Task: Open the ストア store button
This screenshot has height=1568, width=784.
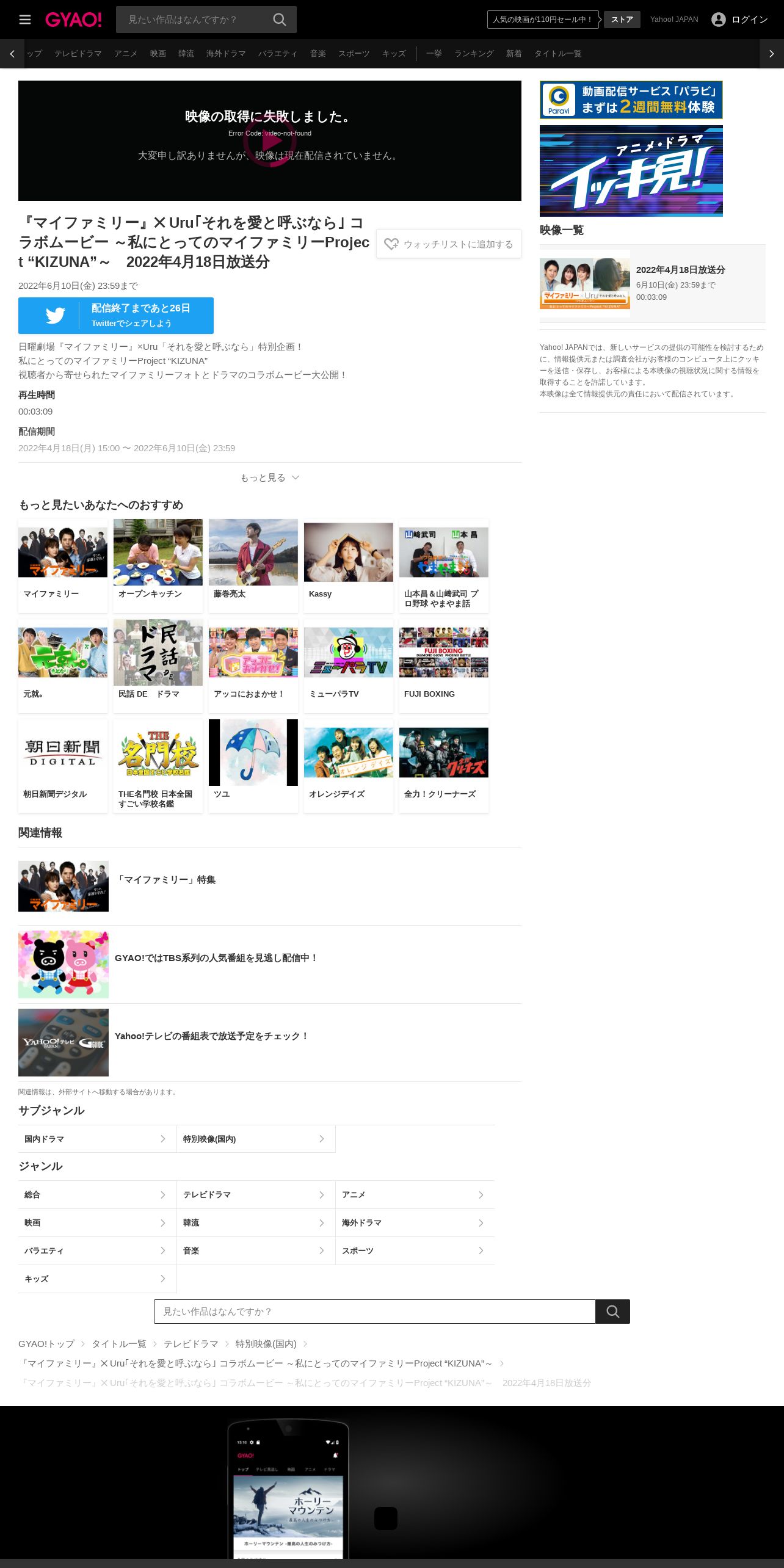Action: click(x=622, y=20)
